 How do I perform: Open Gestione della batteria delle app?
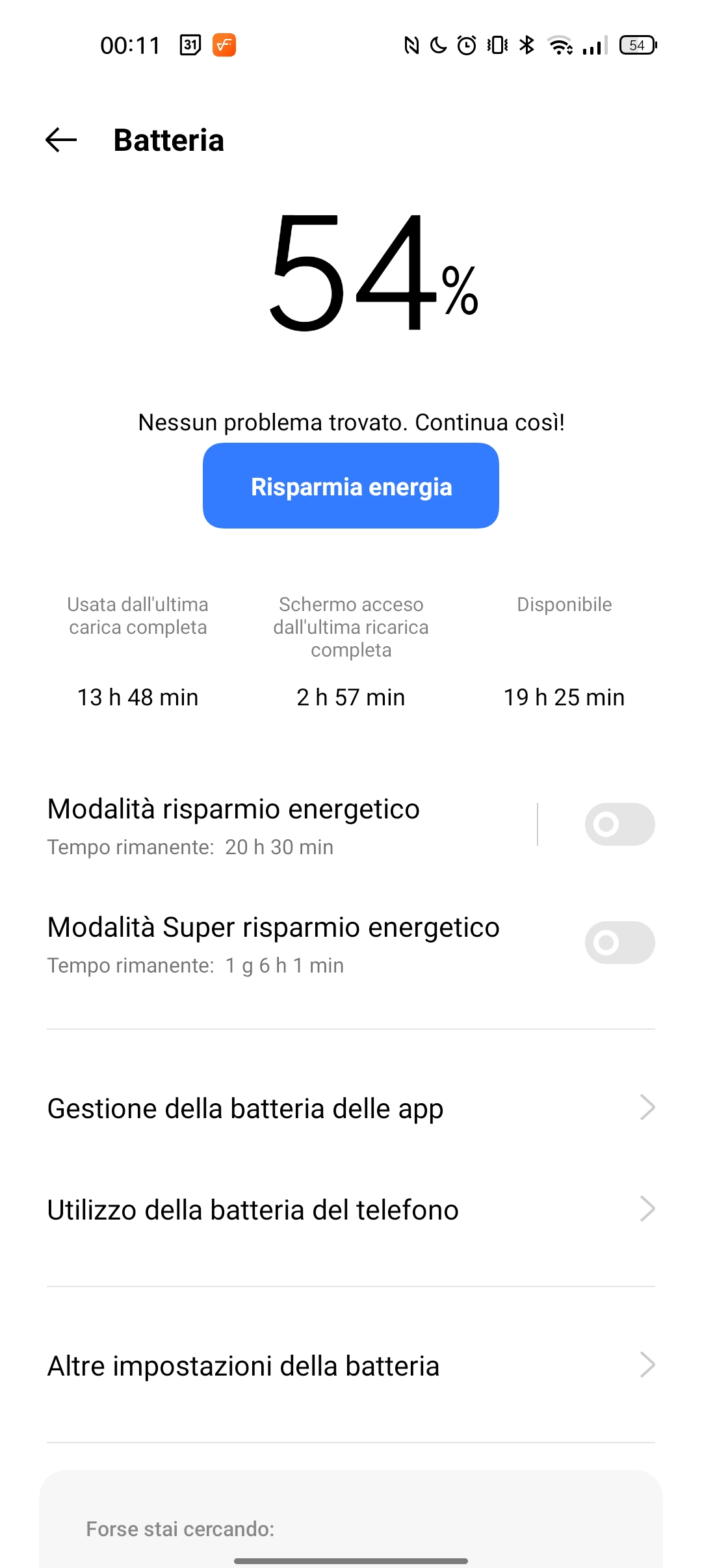click(x=351, y=1108)
